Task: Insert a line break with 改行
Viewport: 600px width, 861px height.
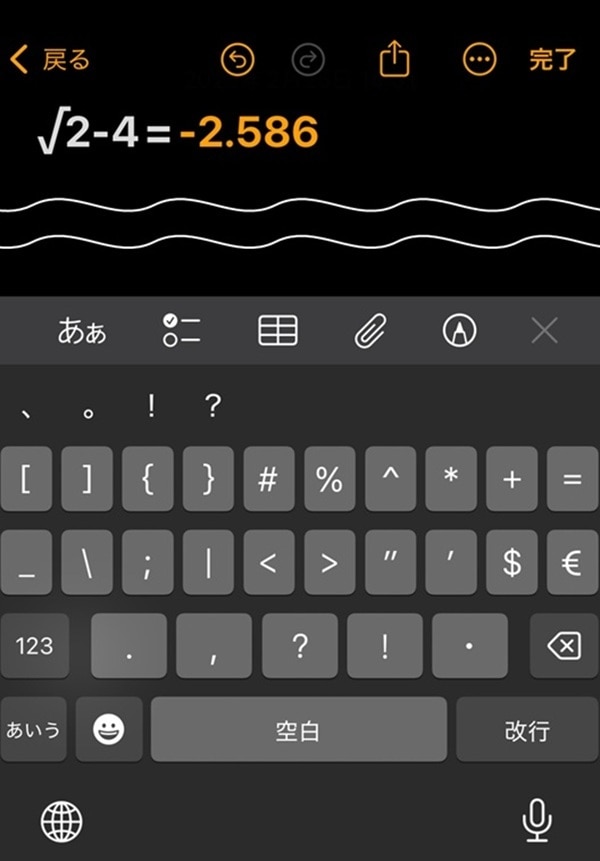Action: (x=527, y=729)
